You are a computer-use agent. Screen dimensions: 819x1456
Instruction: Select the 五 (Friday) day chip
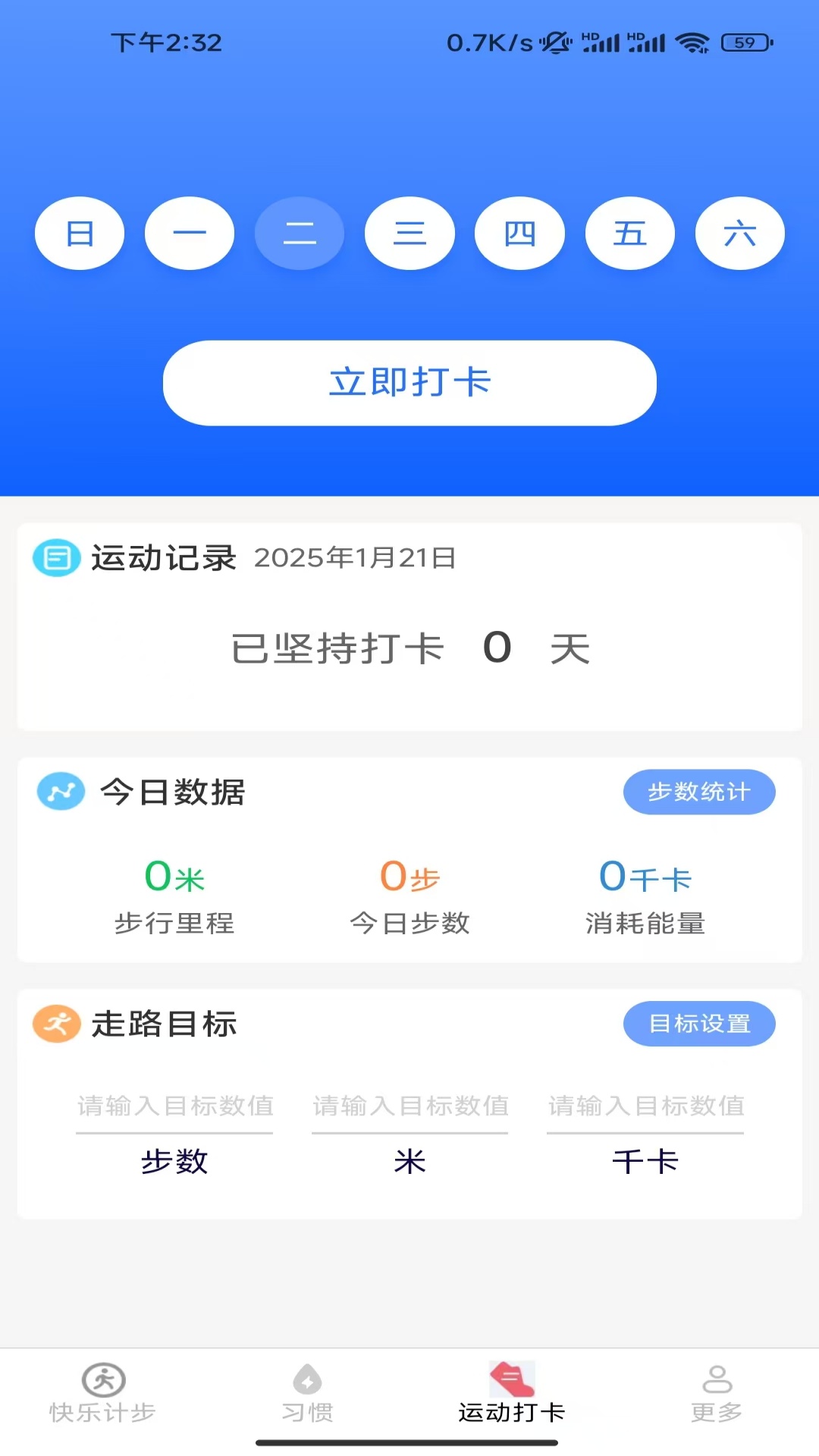[x=629, y=234]
